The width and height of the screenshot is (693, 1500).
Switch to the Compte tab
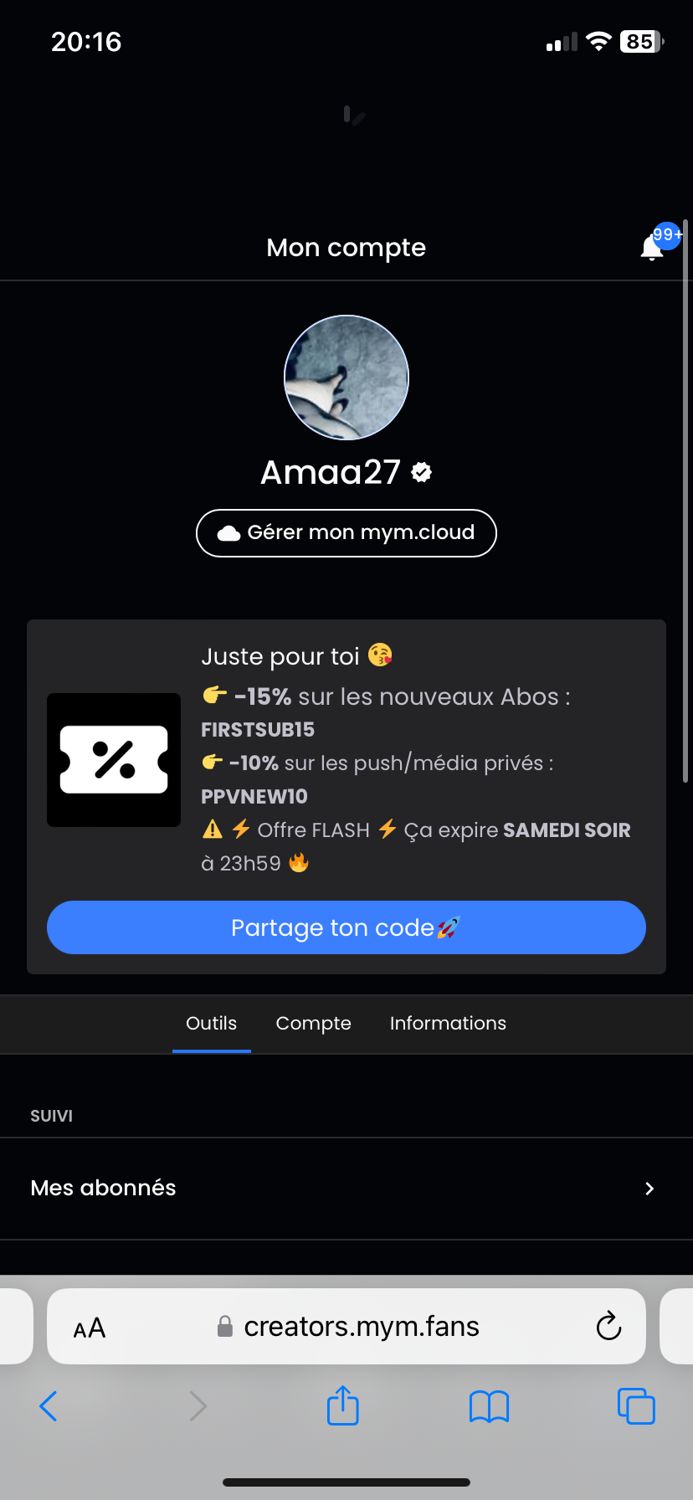(313, 1023)
